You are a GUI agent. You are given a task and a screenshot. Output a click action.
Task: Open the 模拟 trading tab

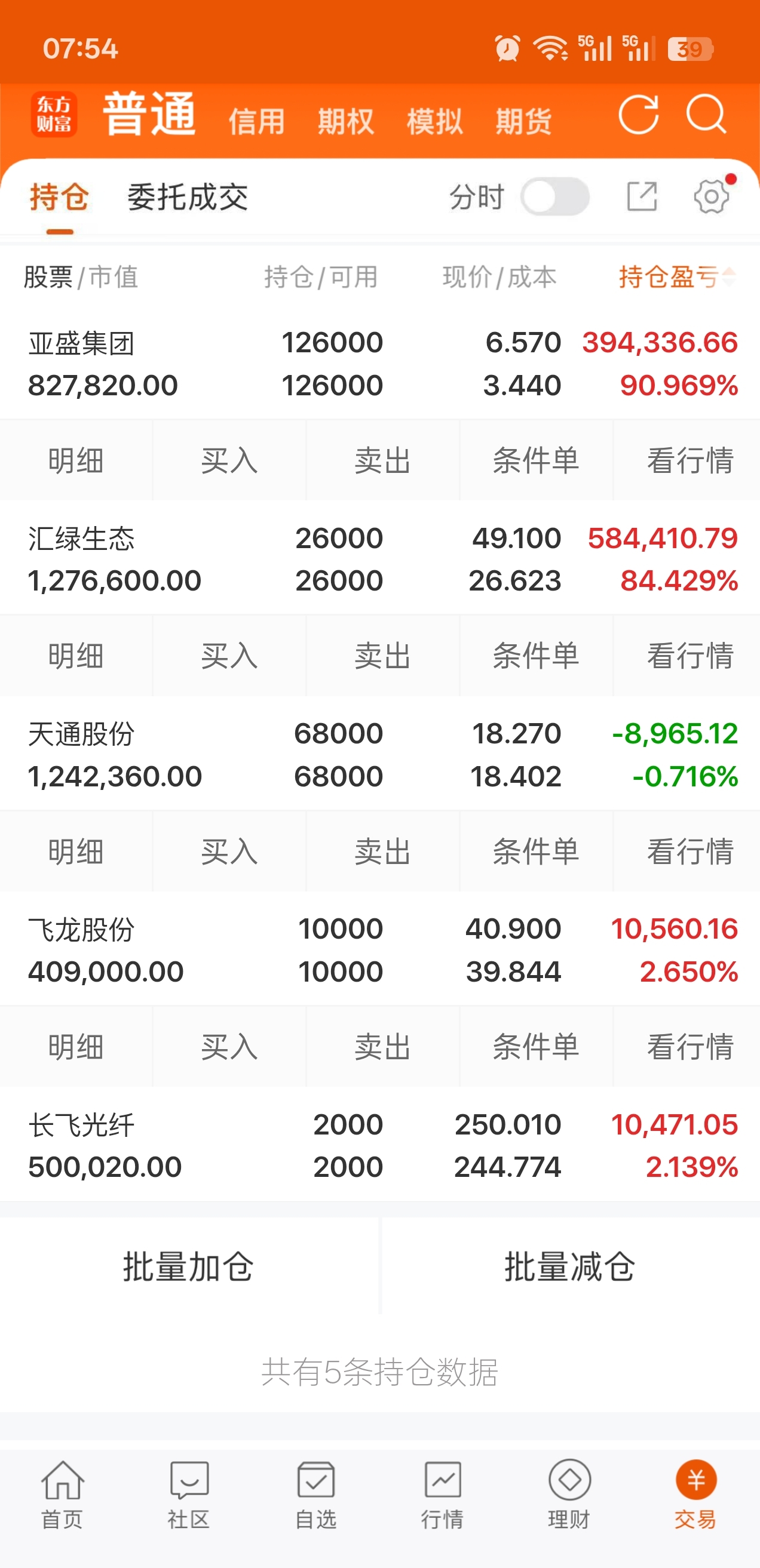tap(435, 121)
